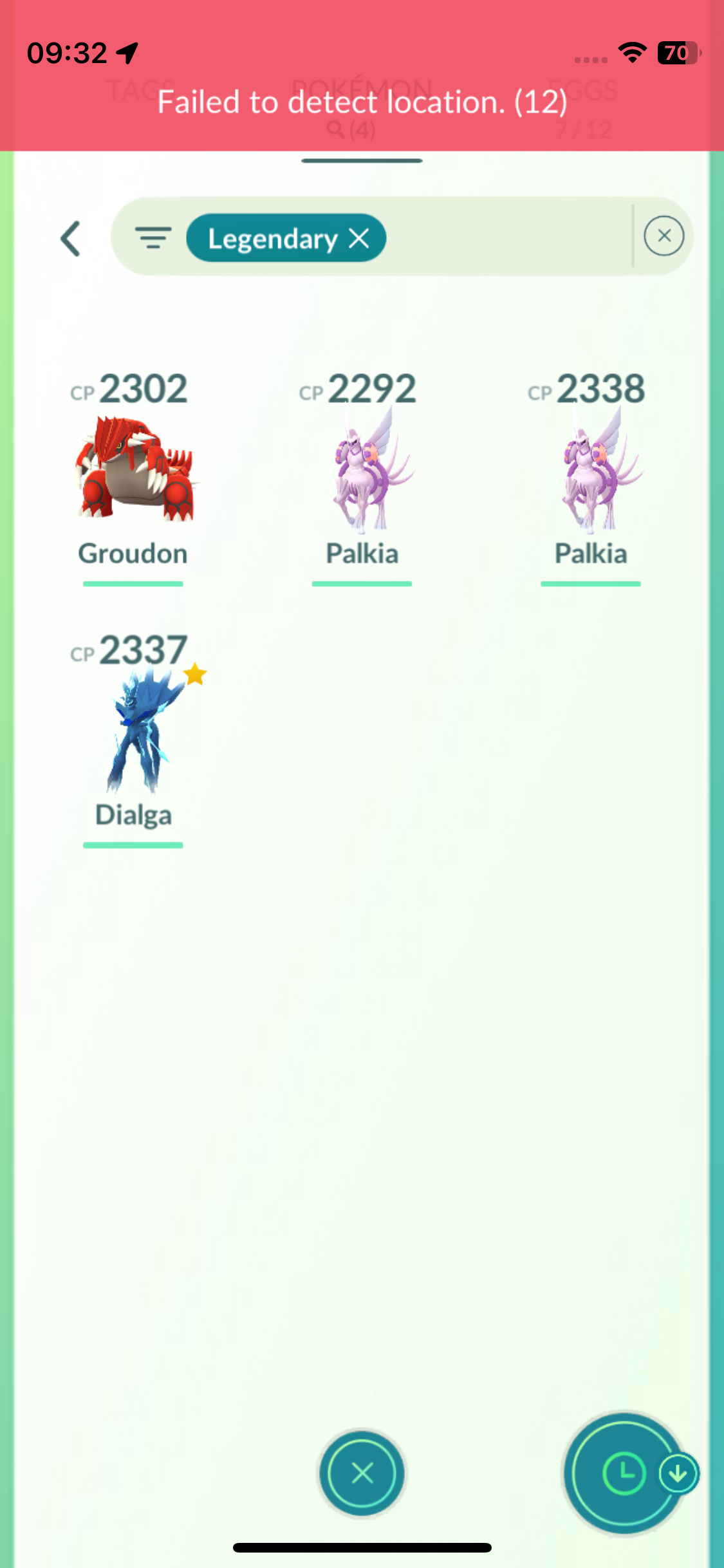Open the search filter options icon
The image size is (724, 1568).
[153, 238]
